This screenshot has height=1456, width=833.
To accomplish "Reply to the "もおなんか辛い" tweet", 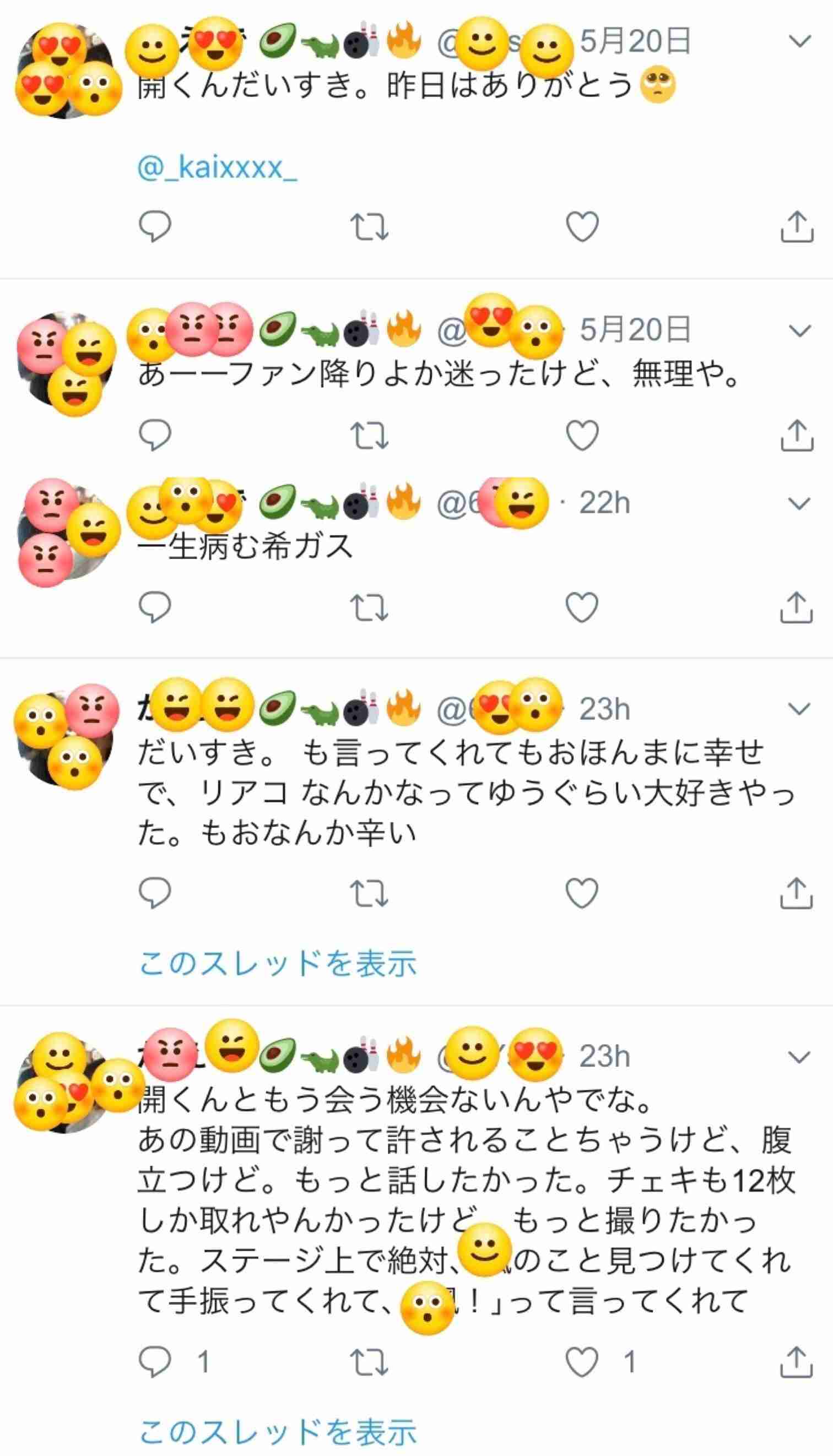I will 154,893.
